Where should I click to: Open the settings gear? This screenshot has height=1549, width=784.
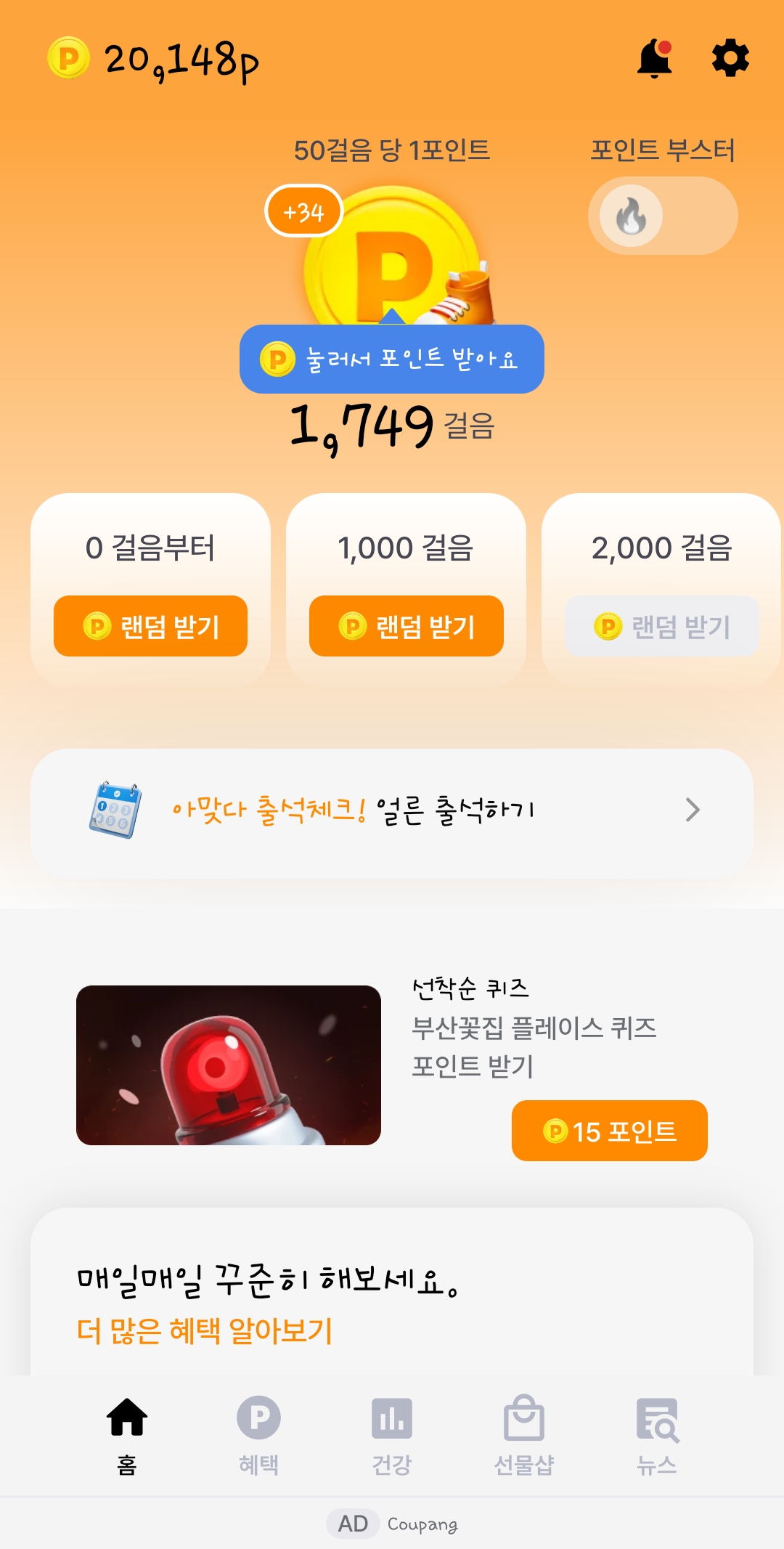730,58
